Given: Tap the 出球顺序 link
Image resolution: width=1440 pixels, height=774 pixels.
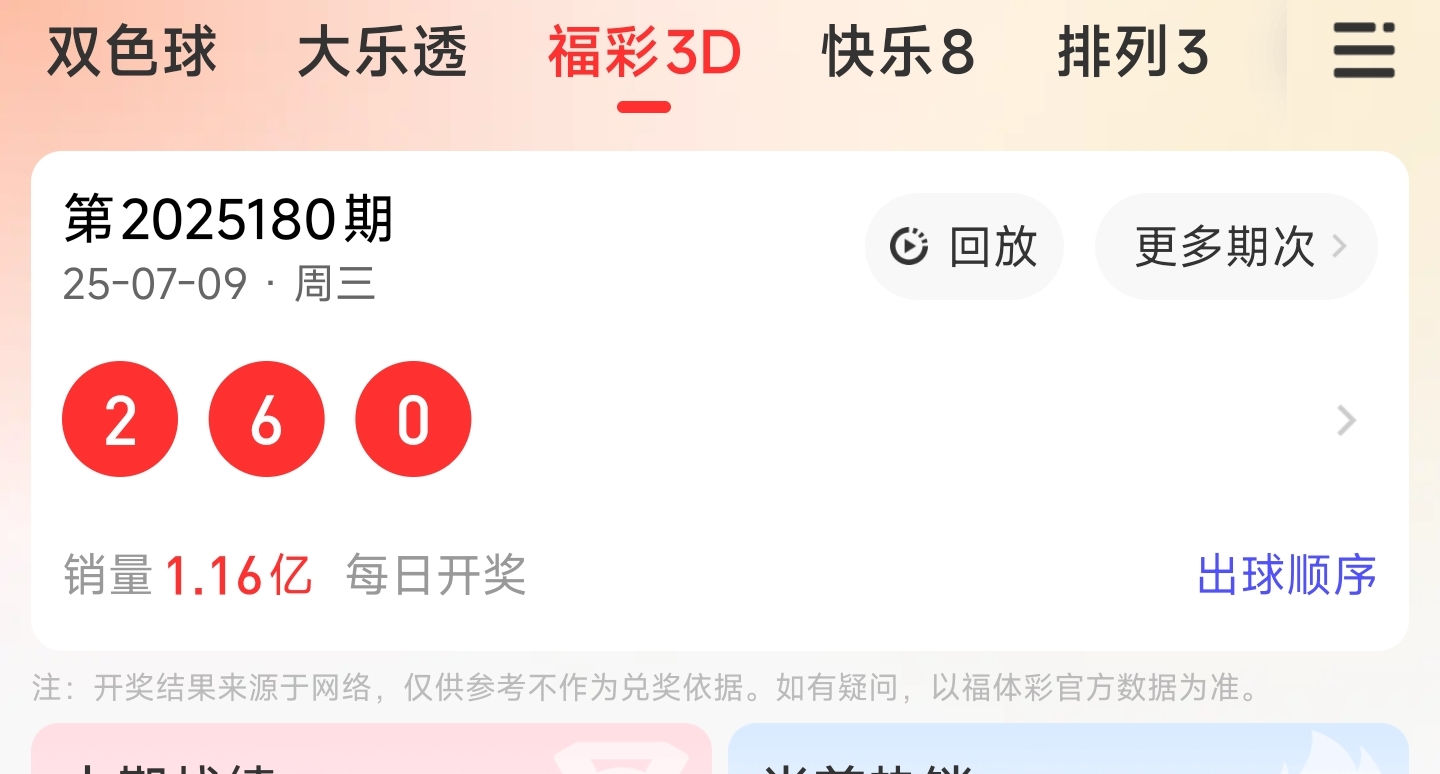Looking at the screenshot, I should pyautogui.click(x=1287, y=575).
